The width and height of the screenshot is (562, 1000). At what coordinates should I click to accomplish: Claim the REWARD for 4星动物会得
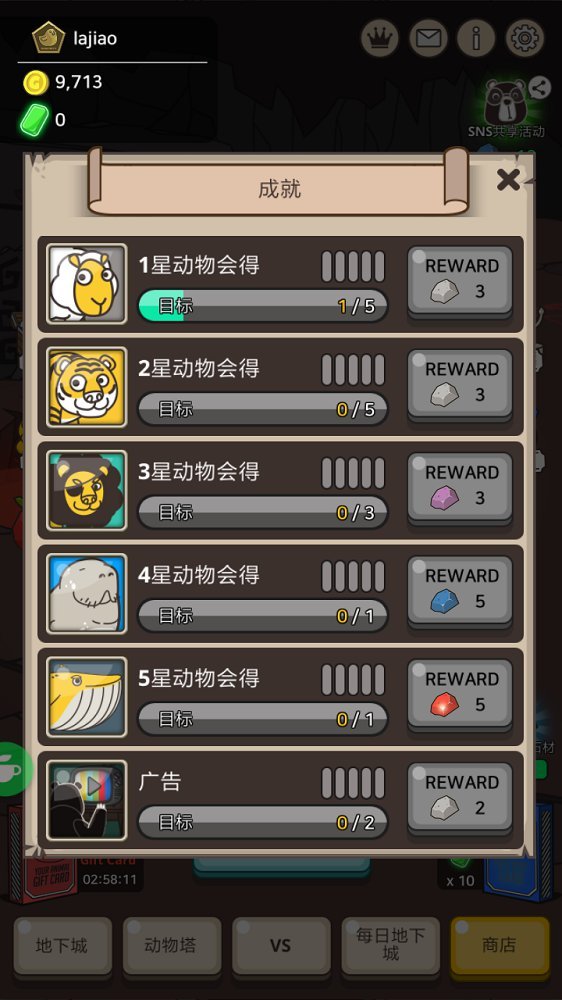point(460,592)
